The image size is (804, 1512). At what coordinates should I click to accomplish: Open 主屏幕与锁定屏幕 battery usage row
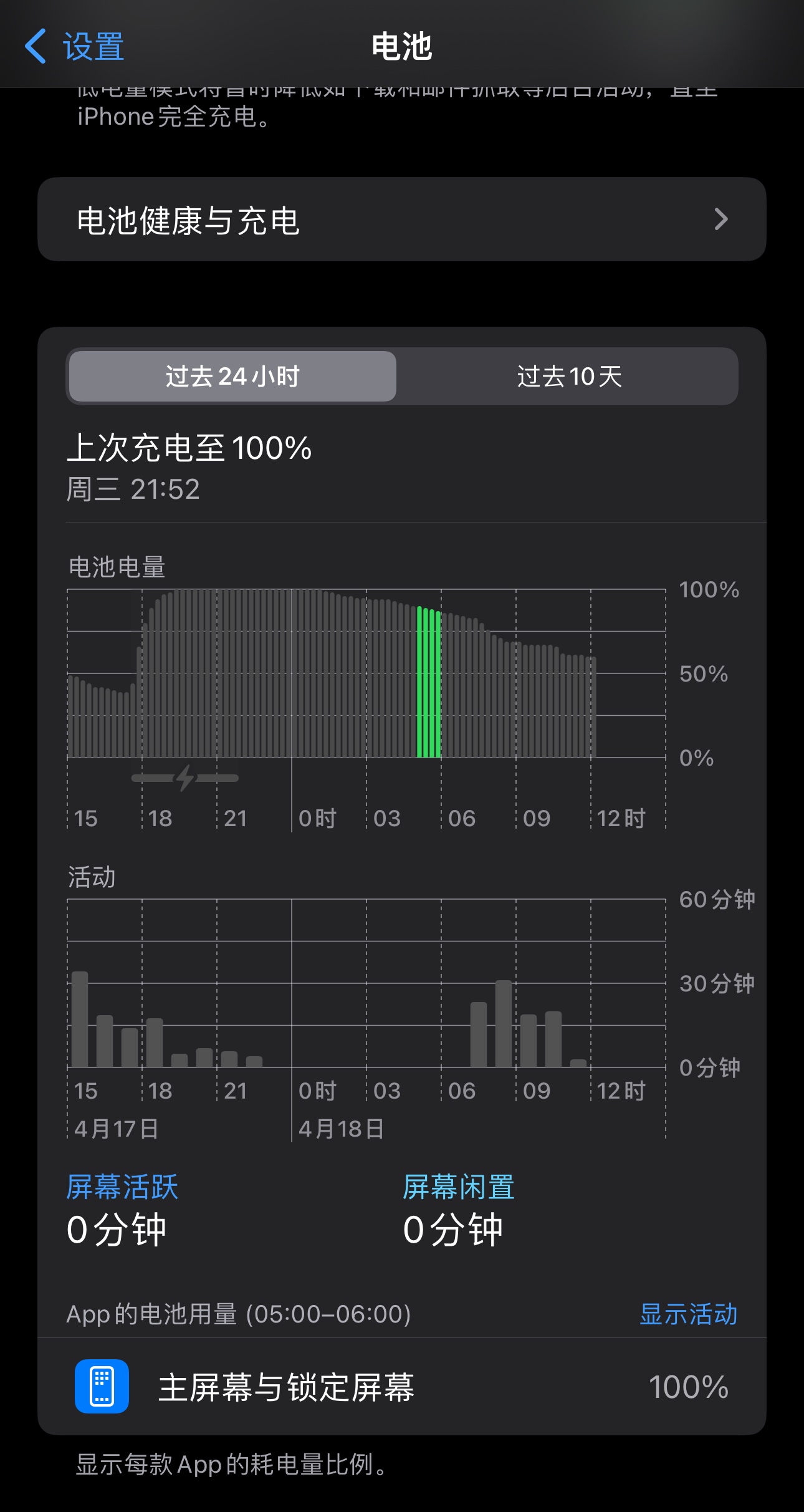[x=401, y=1387]
